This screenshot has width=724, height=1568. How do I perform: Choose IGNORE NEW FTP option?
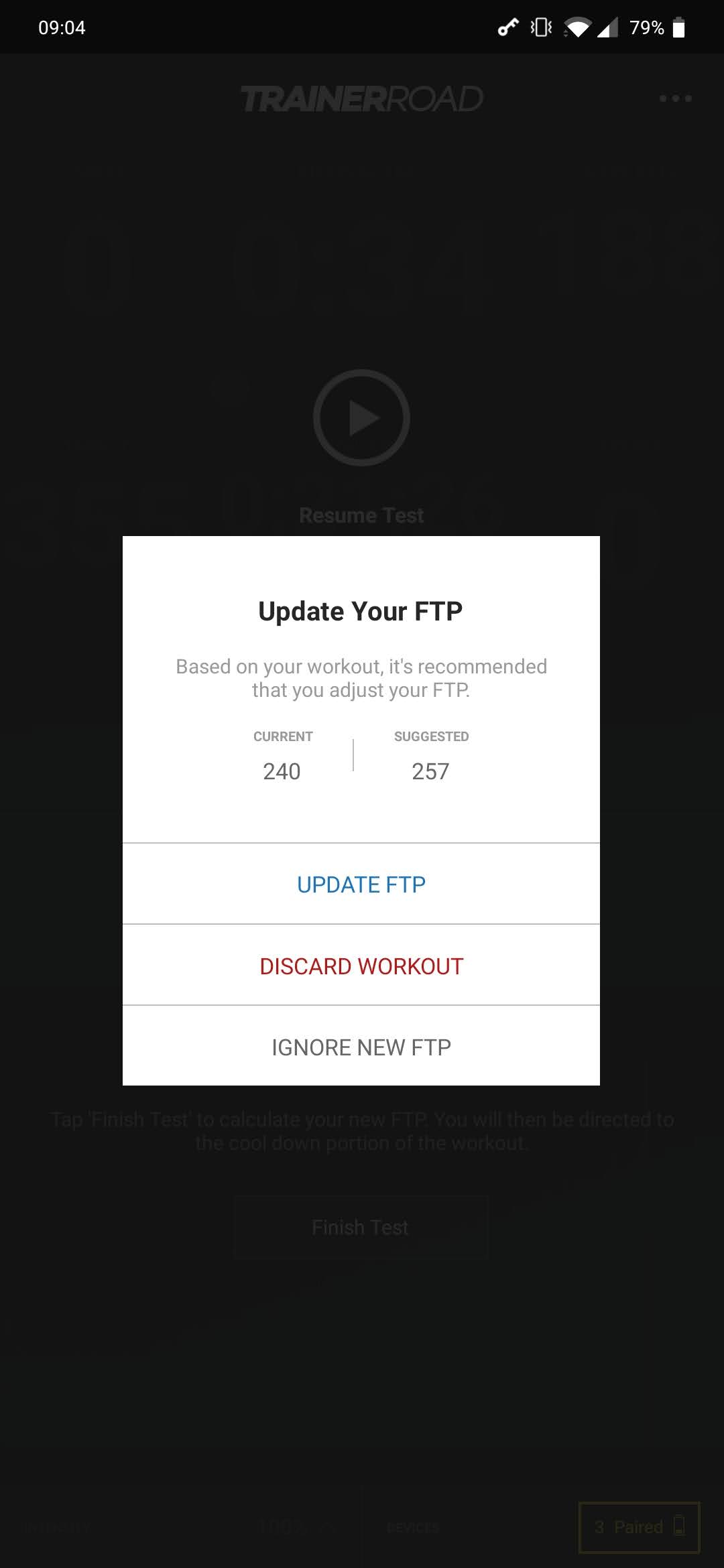[361, 1047]
